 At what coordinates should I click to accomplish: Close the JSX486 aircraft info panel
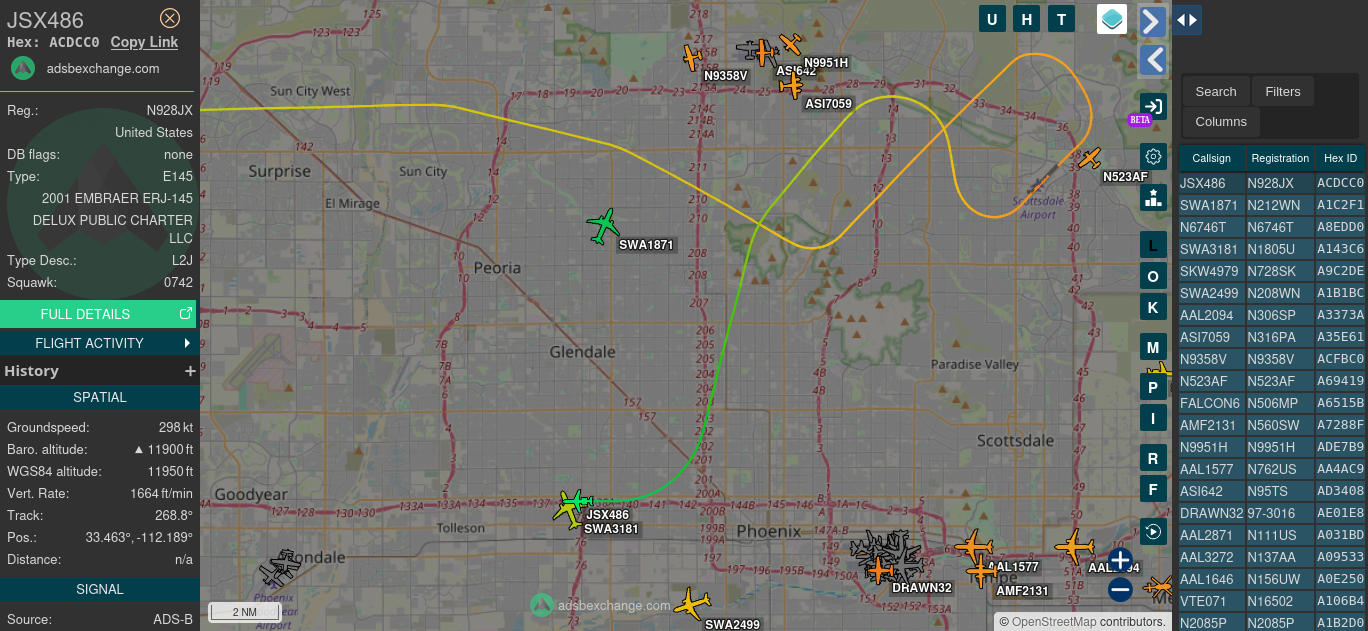pyautogui.click(x=170, y=18)
